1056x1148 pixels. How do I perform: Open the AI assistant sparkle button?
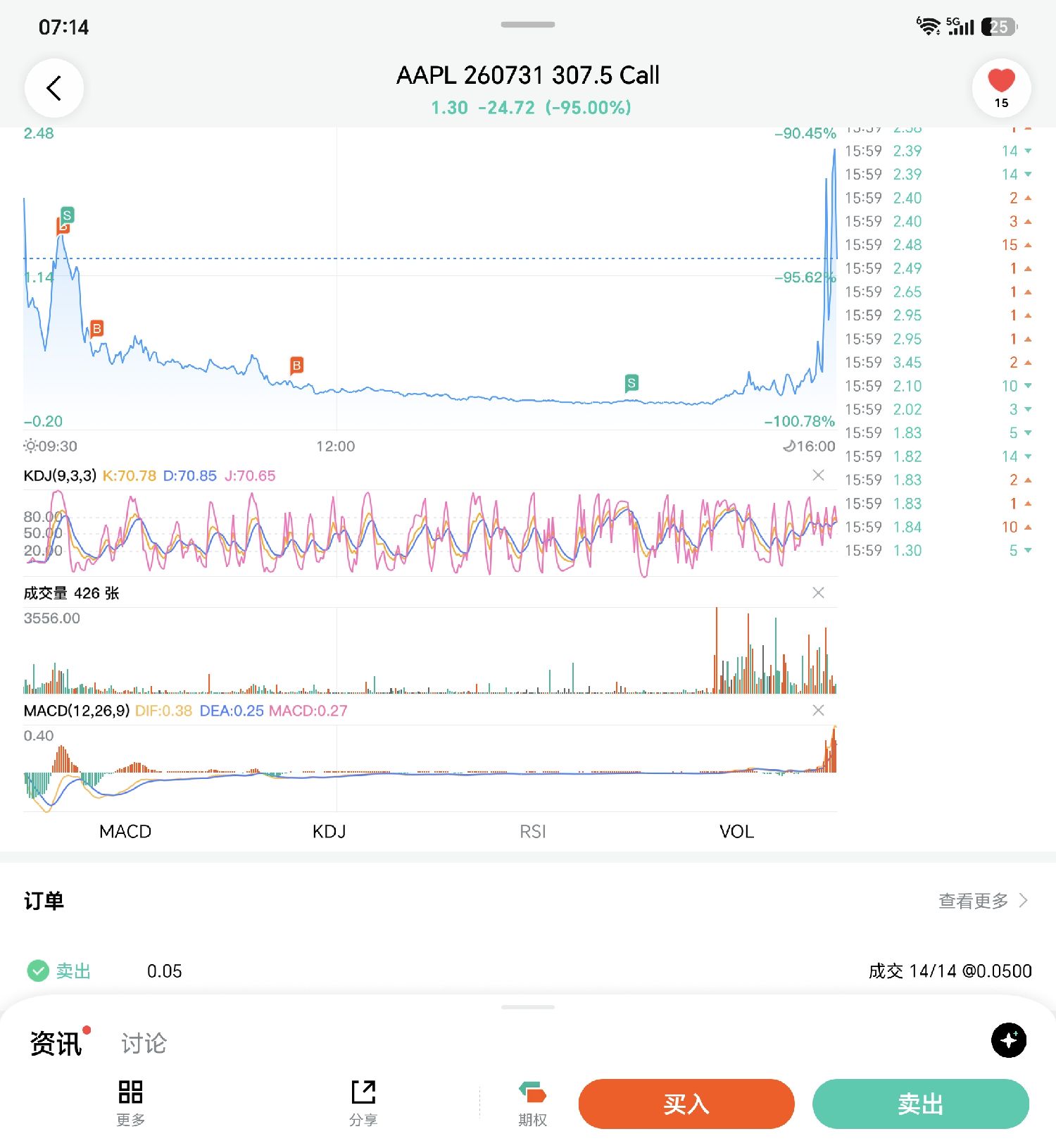pyautogui.click(x=1008, y=1040)
